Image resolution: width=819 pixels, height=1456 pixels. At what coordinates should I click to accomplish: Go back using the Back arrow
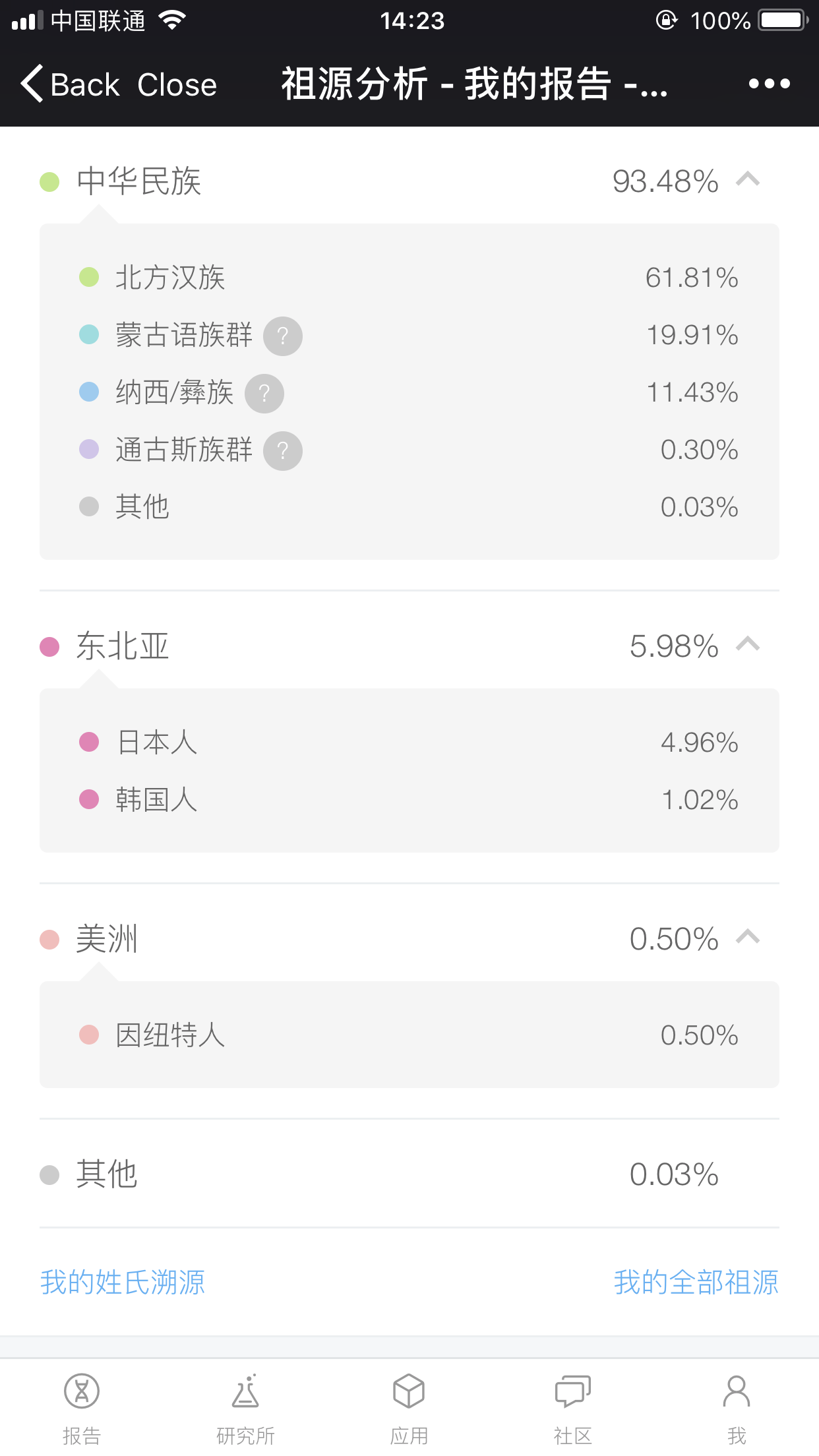[x=71, y=84]
